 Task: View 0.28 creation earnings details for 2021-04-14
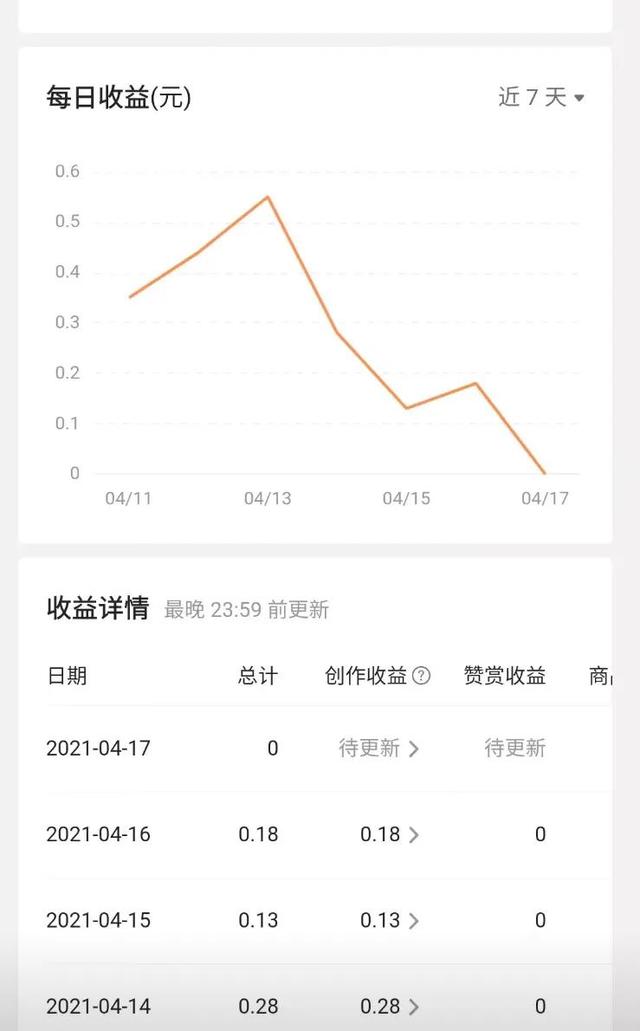coord(389,1006)
